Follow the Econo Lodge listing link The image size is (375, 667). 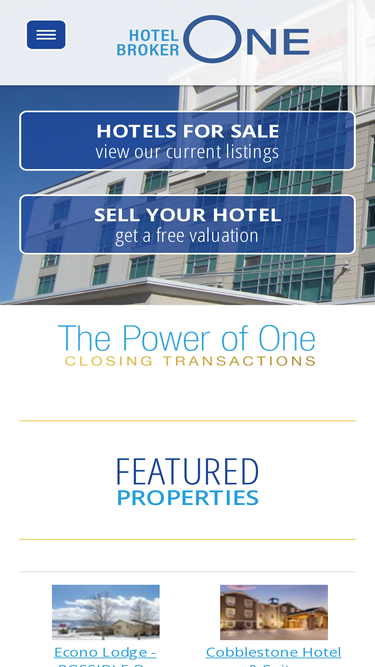pyautogui.click(x=105, y=656)
